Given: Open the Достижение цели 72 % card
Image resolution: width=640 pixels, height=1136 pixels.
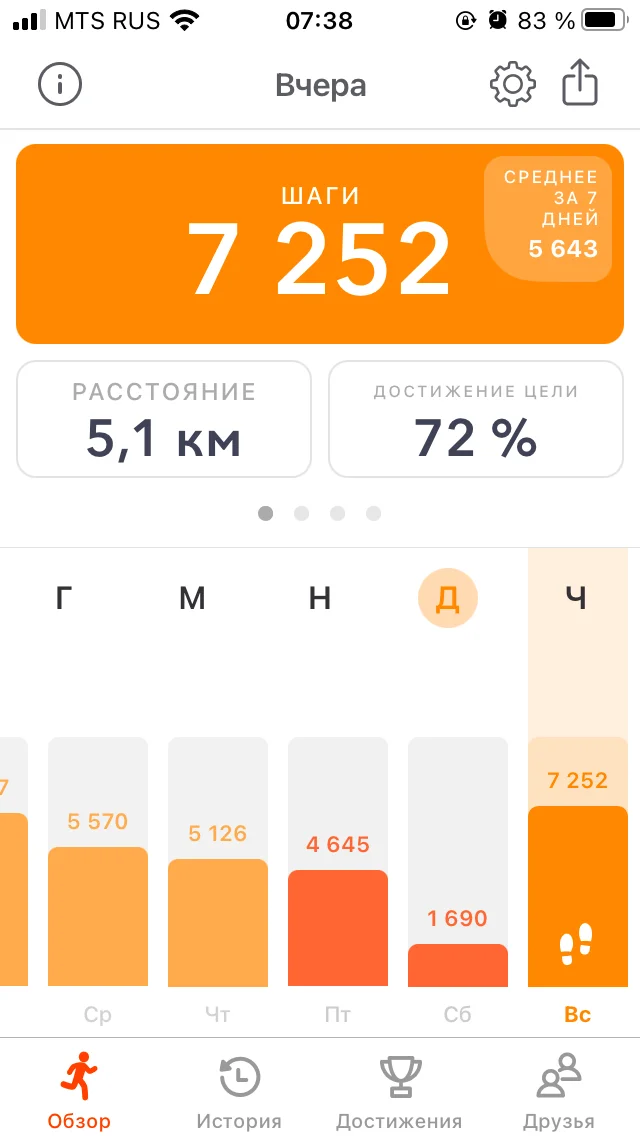Looking at the screenshot, I should point(475,419).
